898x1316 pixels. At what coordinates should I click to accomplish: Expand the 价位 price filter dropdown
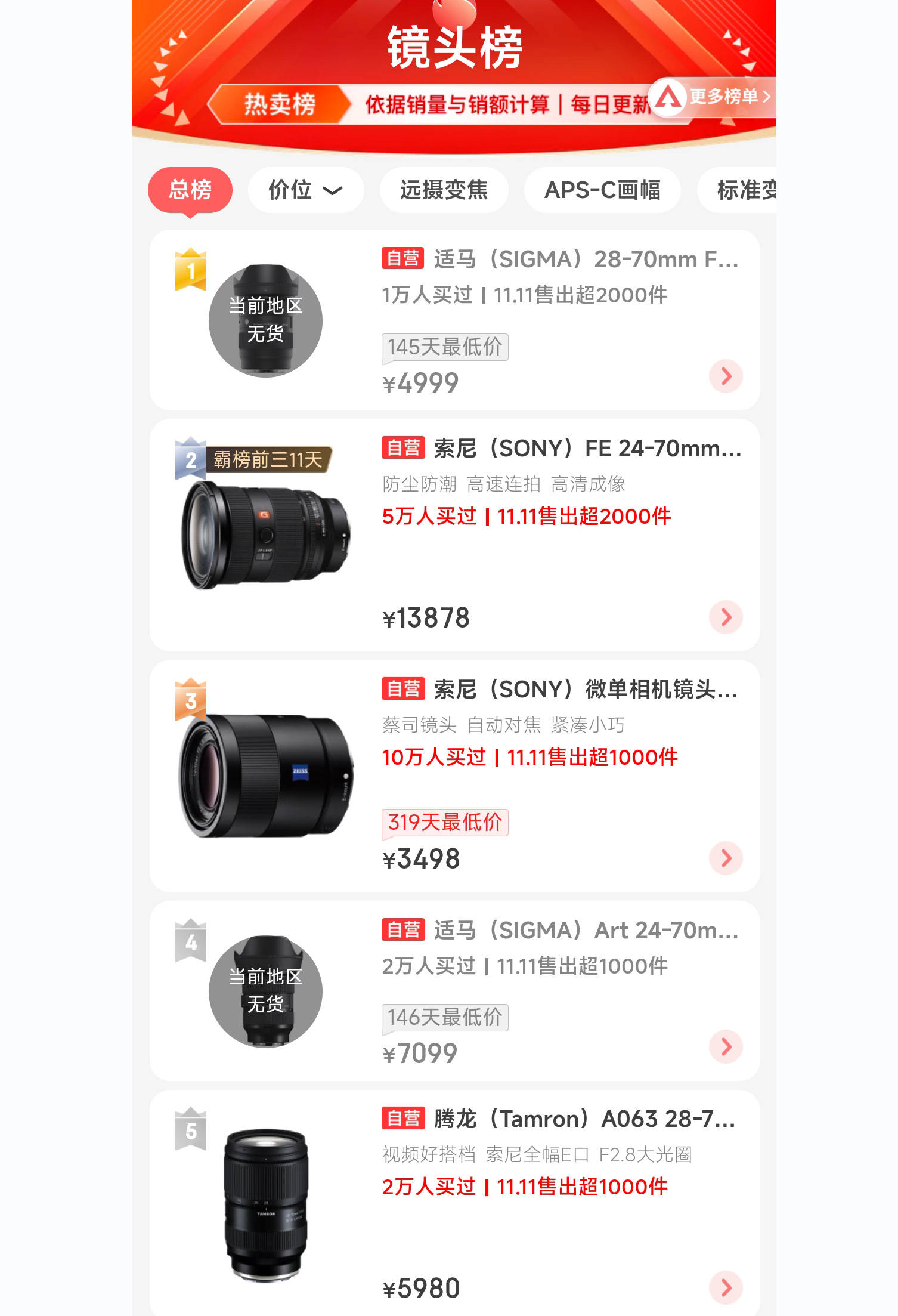pyautogui.click(x=305, y=190)
